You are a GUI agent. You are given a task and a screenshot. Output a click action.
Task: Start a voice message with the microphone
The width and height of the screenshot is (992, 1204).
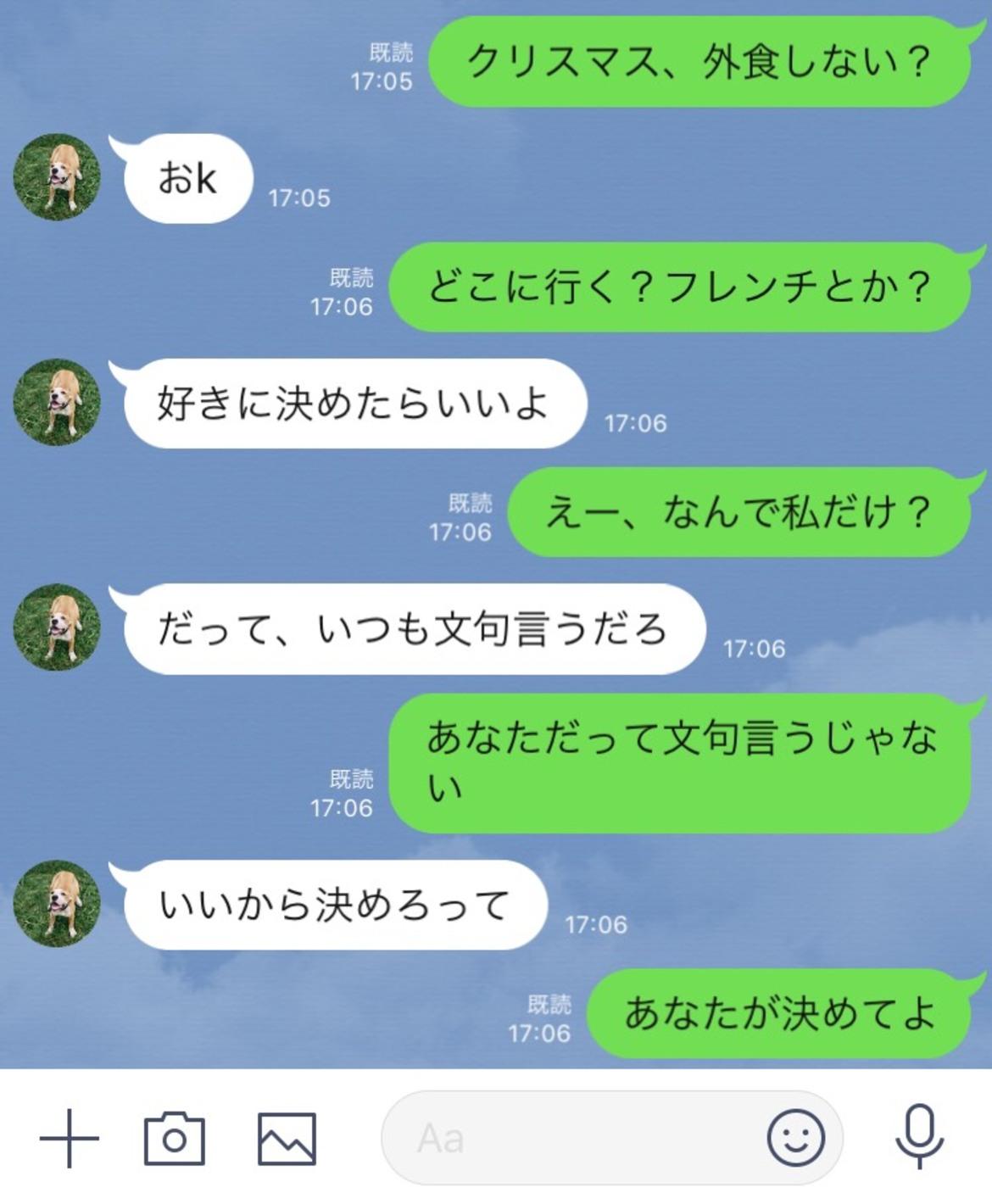920,1136
